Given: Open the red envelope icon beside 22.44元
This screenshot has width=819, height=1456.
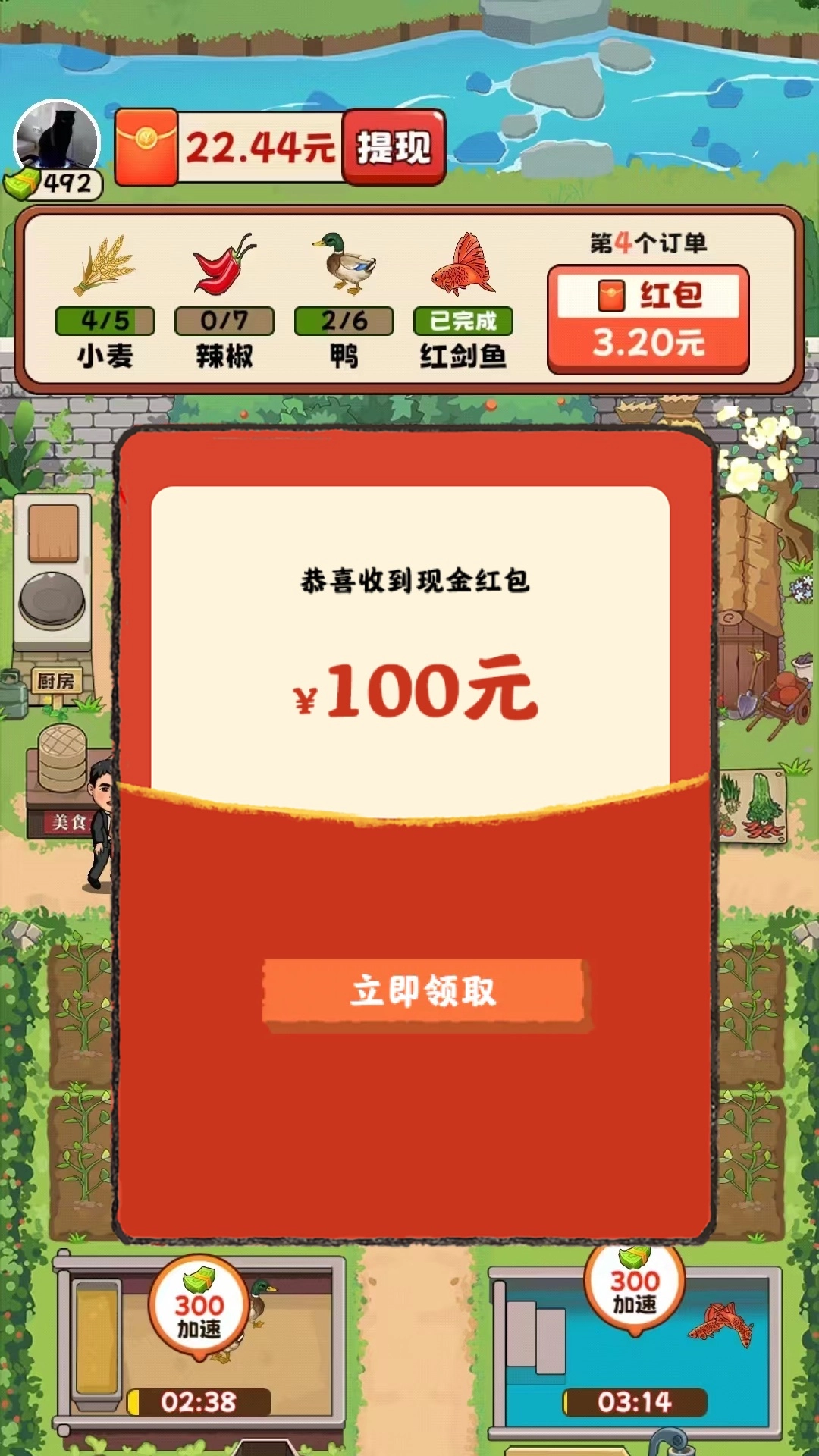Looking at the screenshot, I should [x=144, y=148].
